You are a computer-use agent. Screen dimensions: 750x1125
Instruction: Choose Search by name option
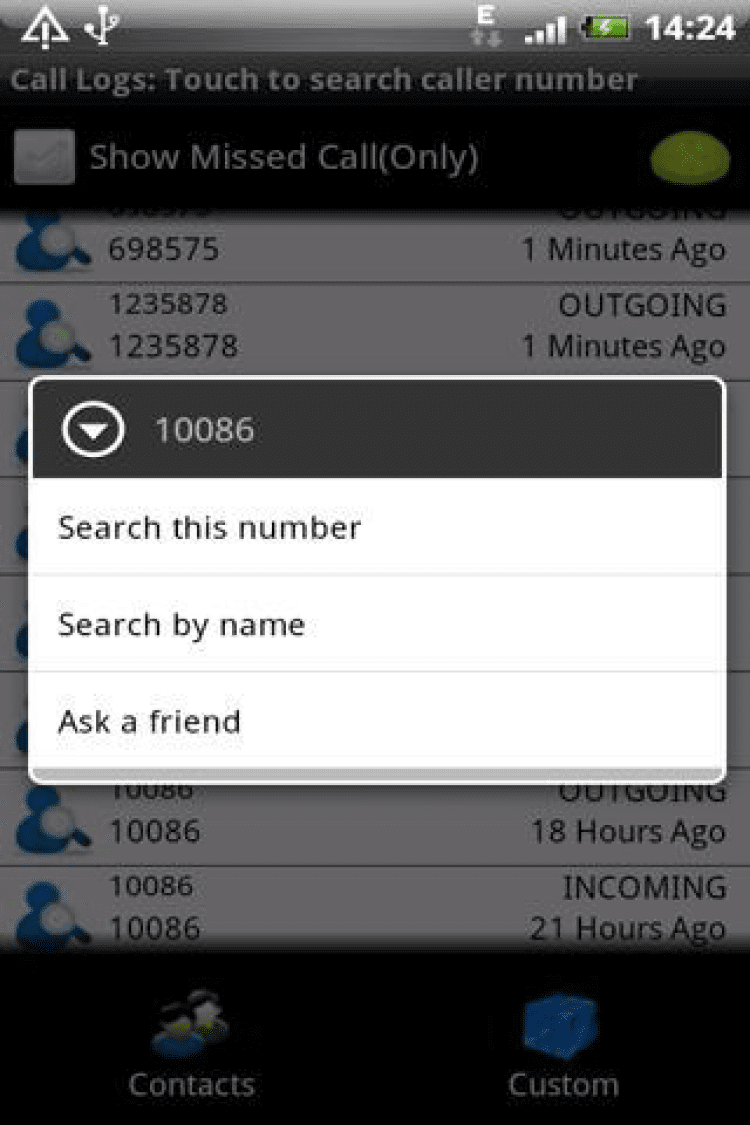pos(375,624)
